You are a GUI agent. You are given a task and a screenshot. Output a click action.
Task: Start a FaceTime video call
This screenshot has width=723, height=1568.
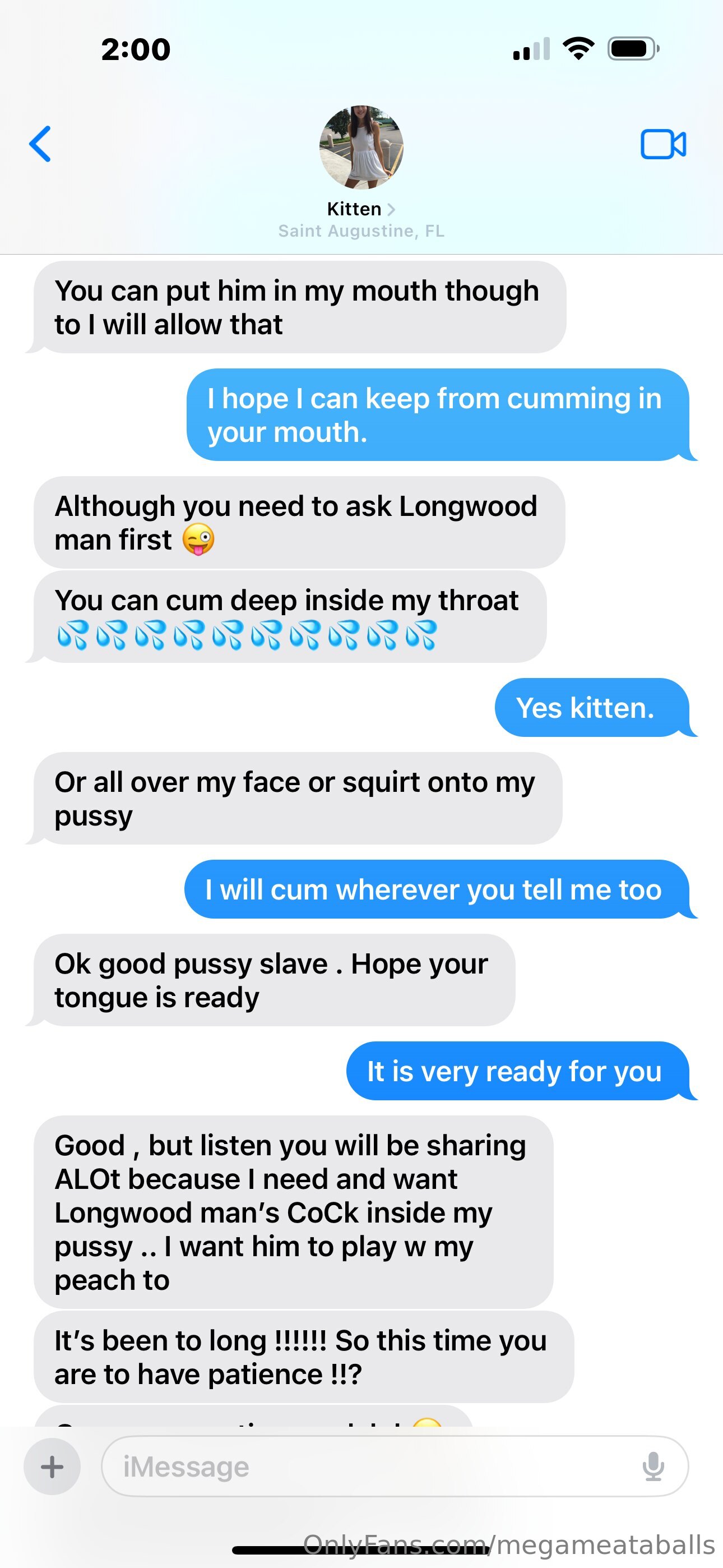tap(662, 144)
